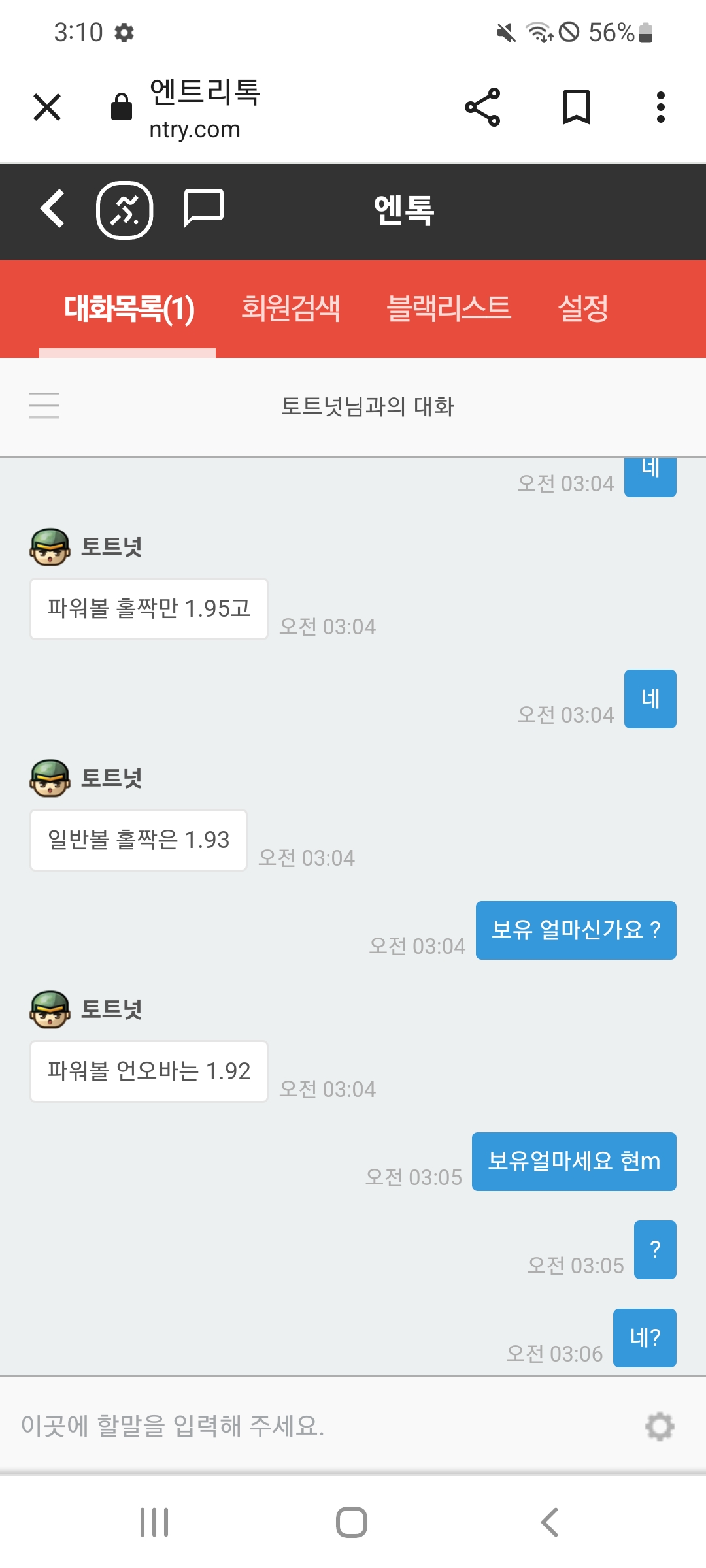This screenshot has height=1568, width=706.
Task: Open chat settings gear icon
Action: pos(659,1426)
